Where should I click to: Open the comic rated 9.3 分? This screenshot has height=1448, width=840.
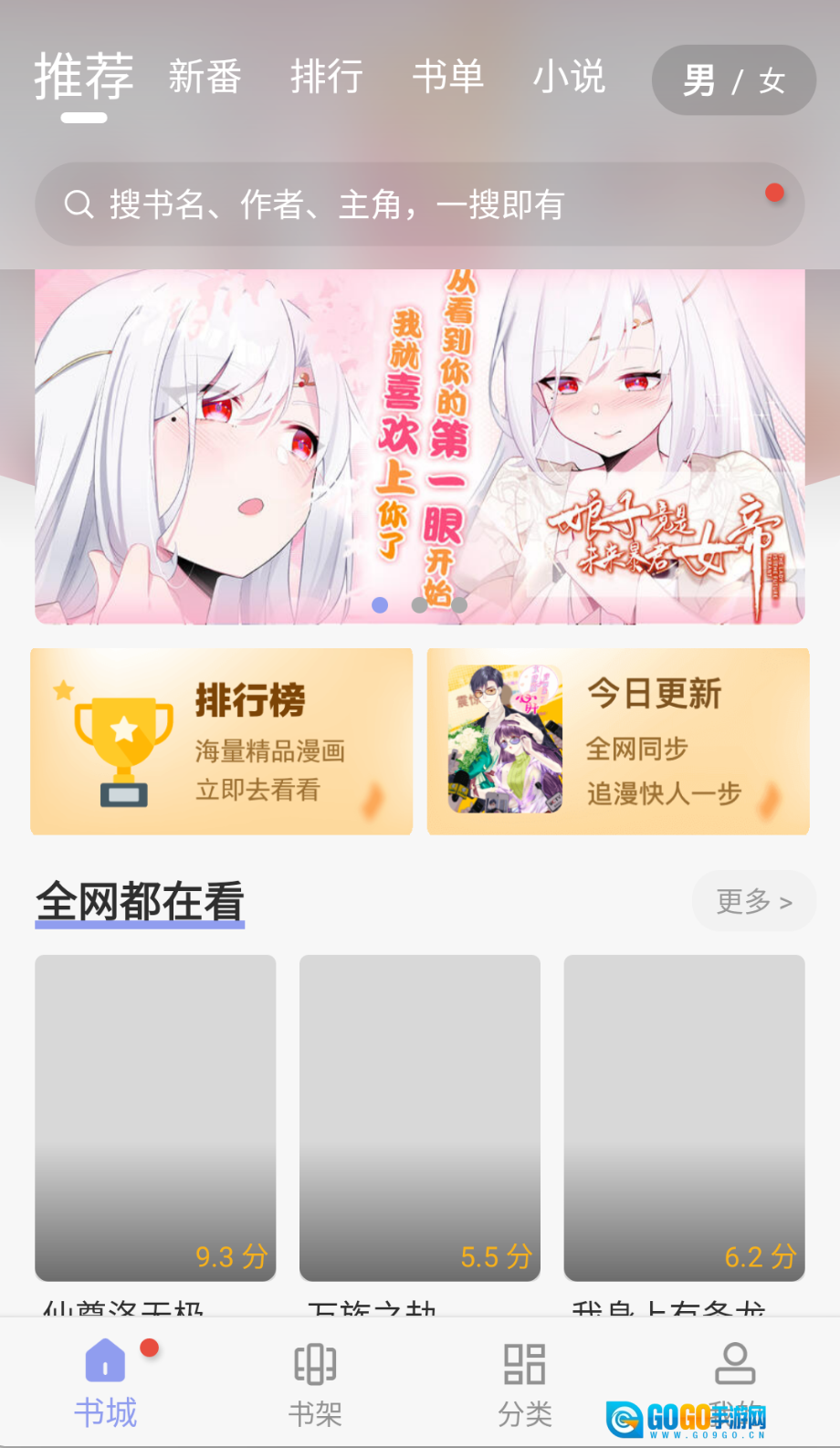tap(155, 1117)
